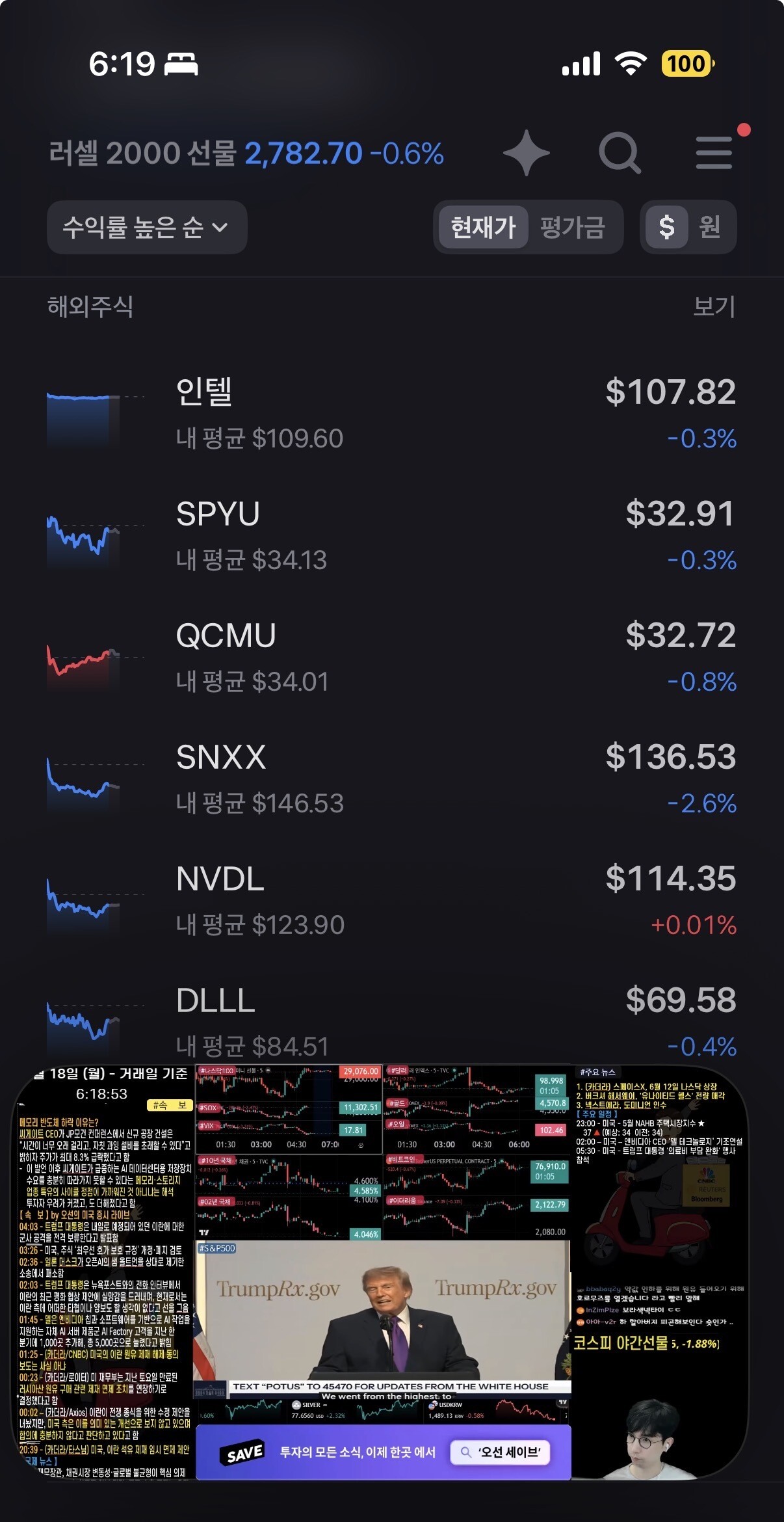Viewport: 784px width, 1522px height.
Task: Expand the 수익률 높은 순 sort dropdown
Action: (147, 227)
